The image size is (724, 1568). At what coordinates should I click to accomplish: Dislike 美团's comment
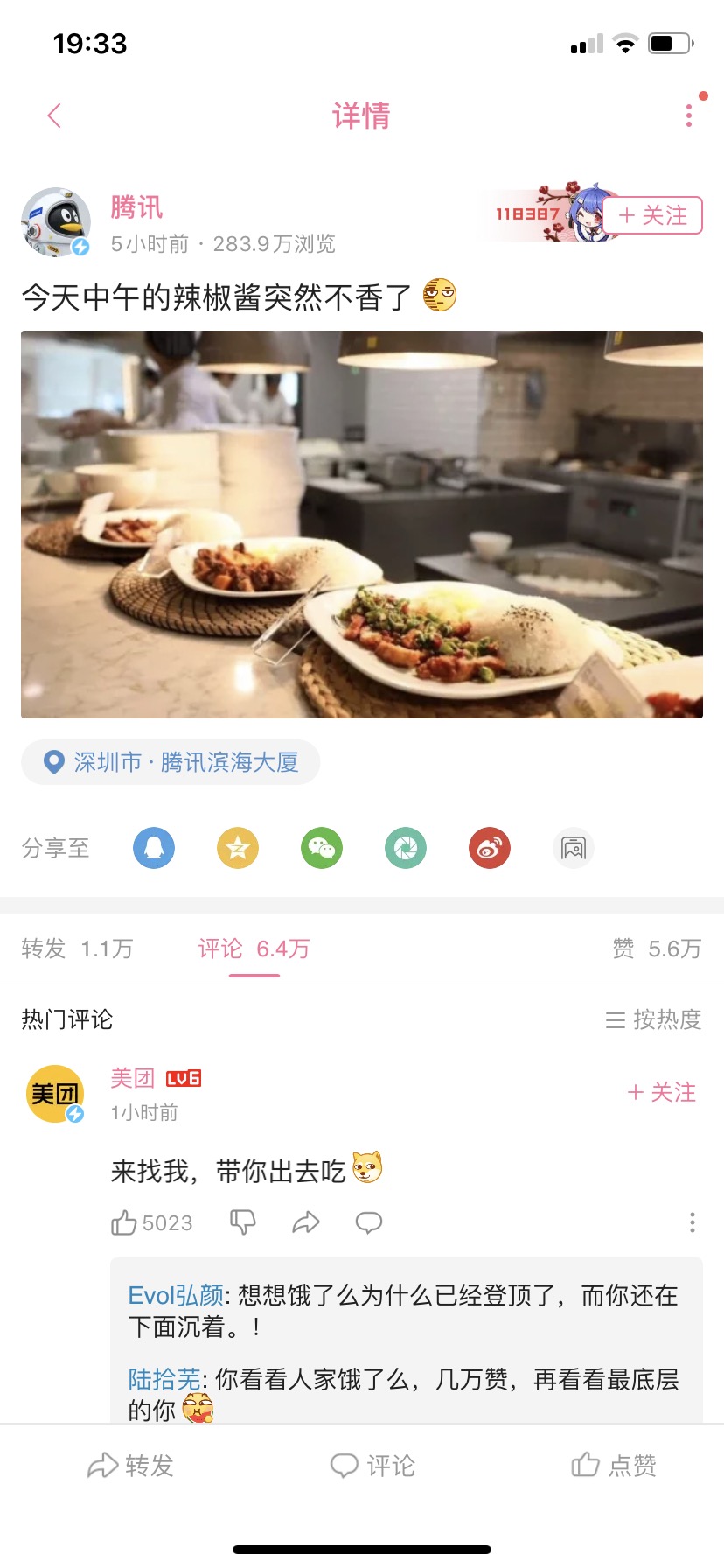pyautogui.click(x=243, y=1222)
